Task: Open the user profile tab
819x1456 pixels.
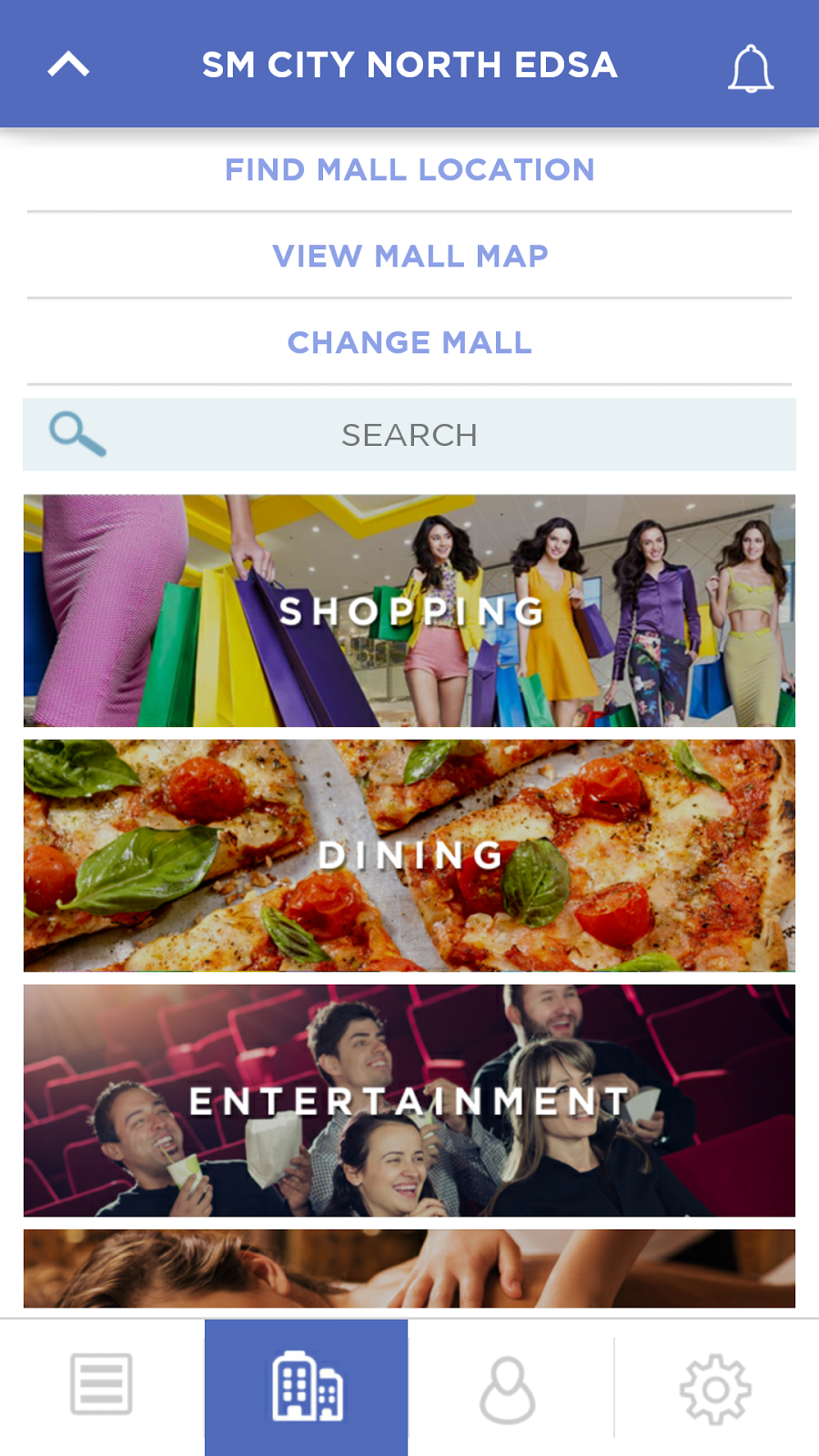Action: click(508, 1389)
